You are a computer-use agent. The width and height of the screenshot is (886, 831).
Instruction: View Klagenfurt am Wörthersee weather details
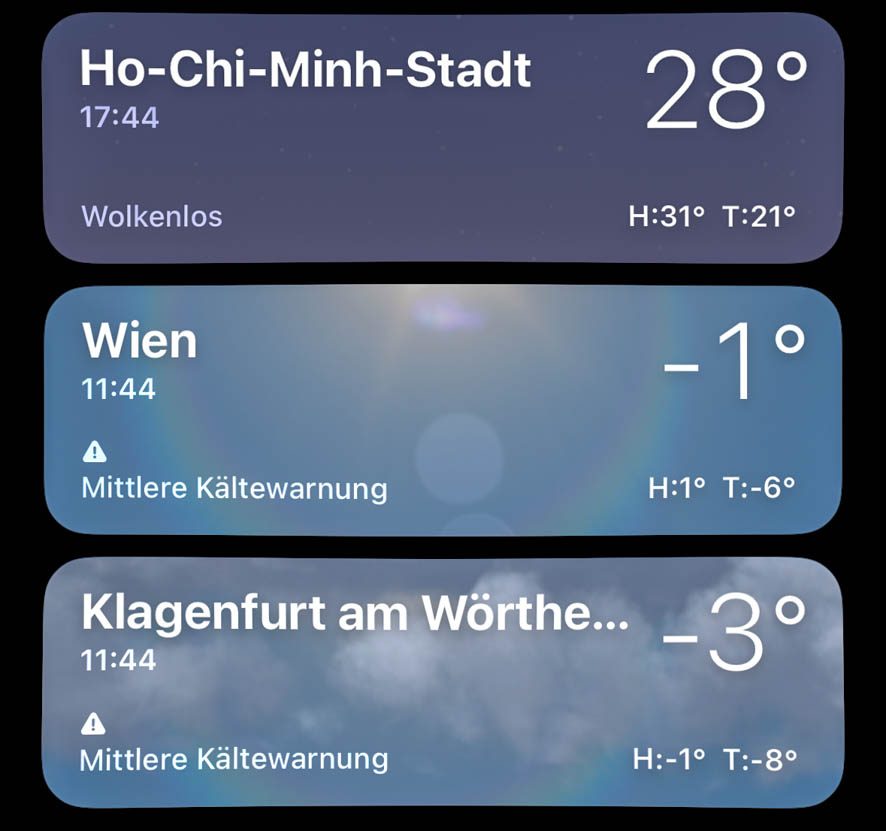(x=443, y=682)
